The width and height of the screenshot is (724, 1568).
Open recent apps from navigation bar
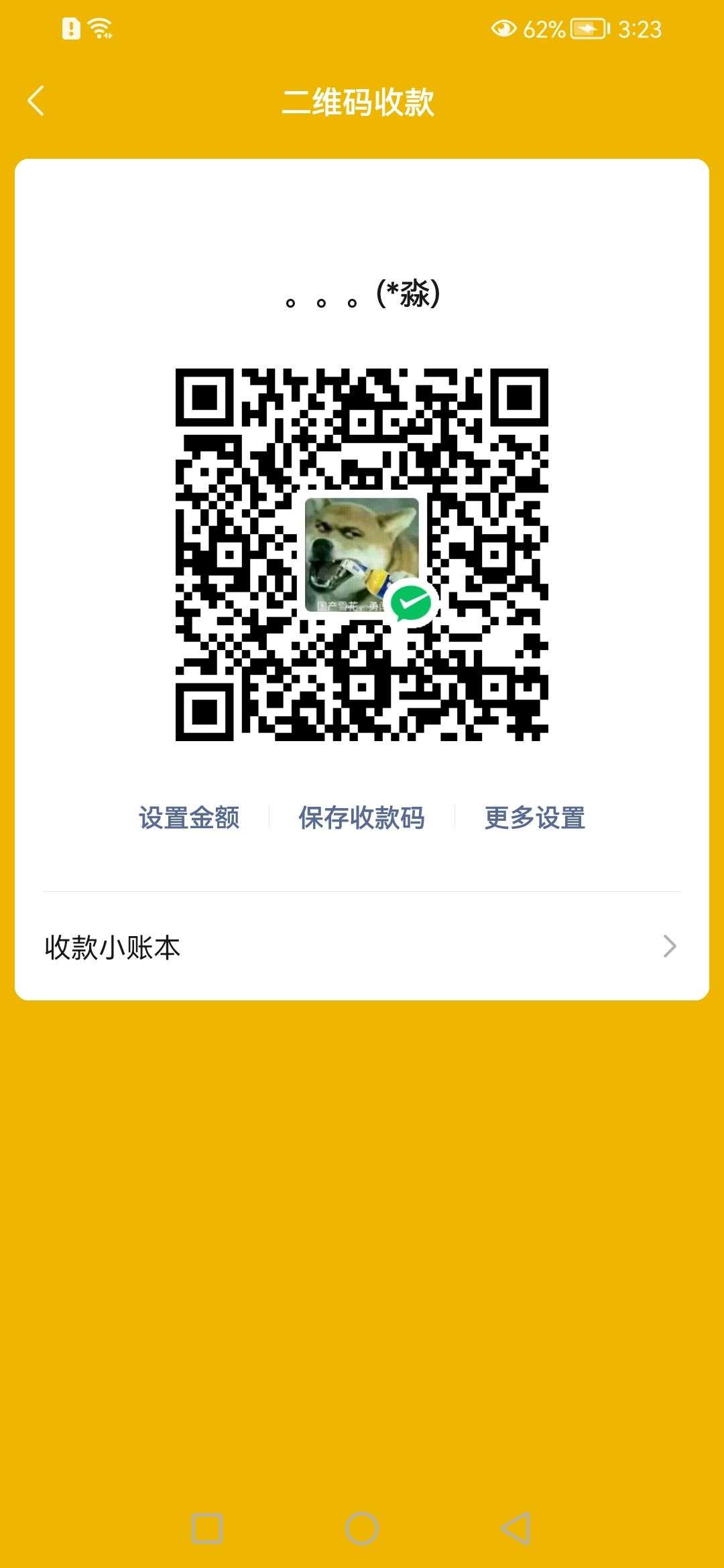[207, 1528]
